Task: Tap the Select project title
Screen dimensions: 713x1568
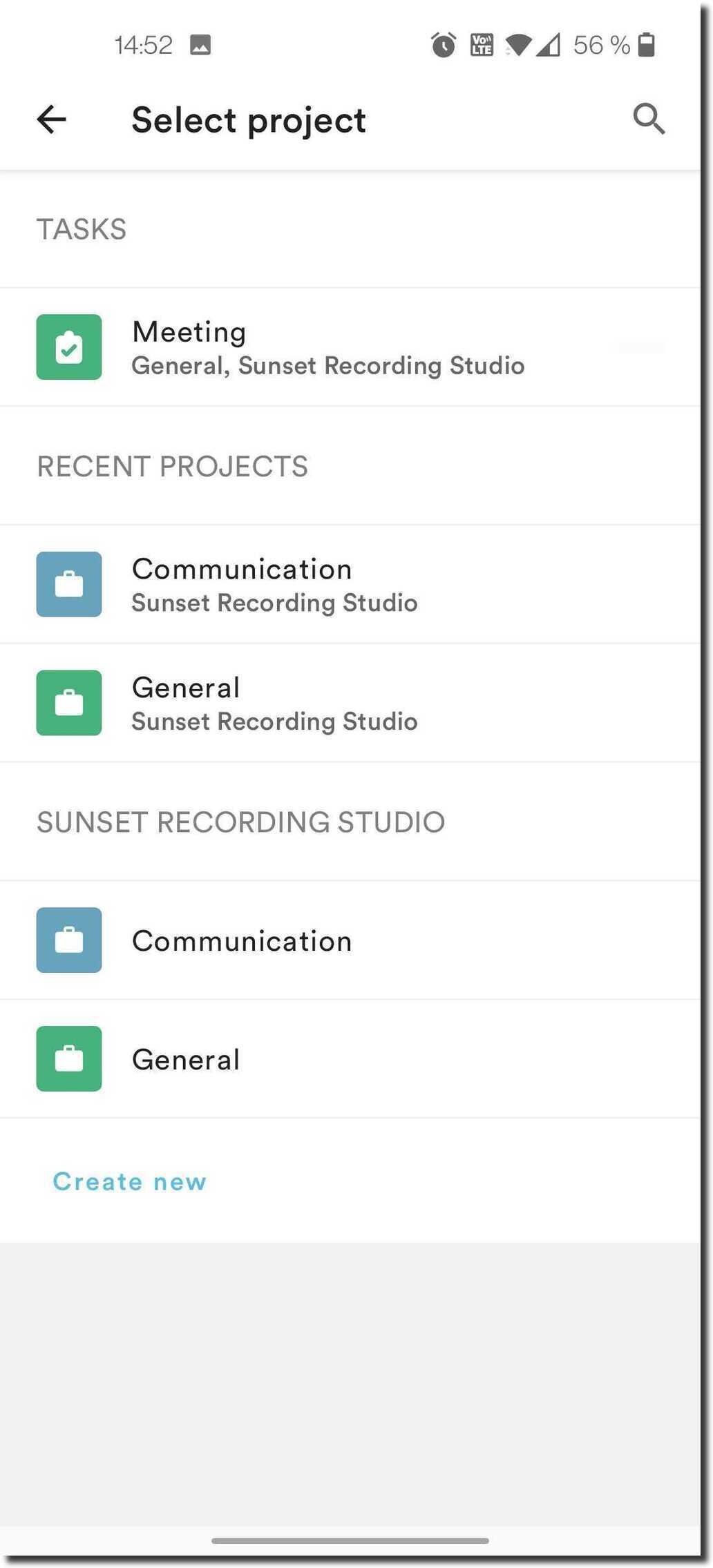Action: click(249, 119)
